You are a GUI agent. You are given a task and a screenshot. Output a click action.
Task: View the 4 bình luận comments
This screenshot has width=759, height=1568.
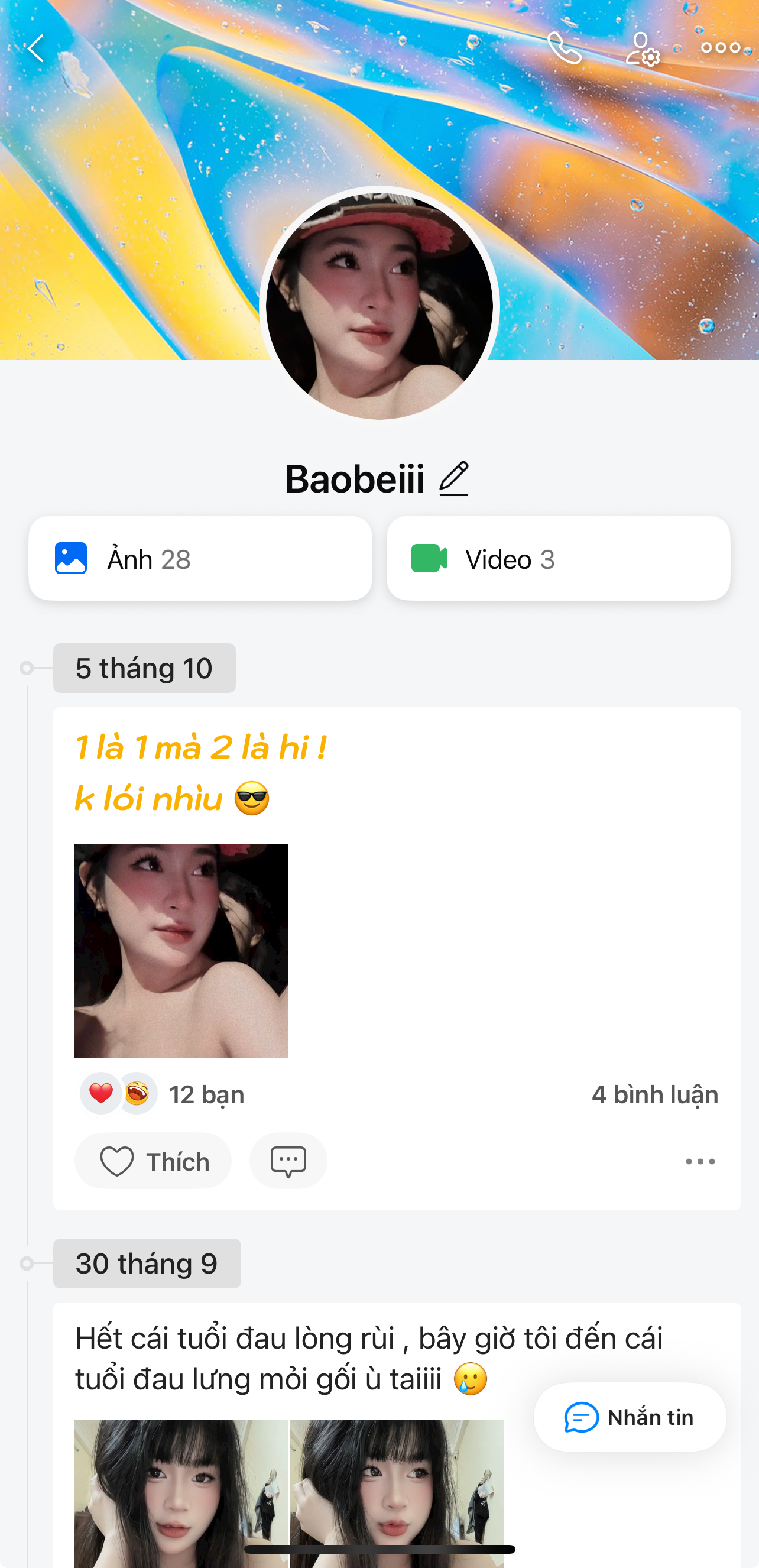[x=655, y=1094]
